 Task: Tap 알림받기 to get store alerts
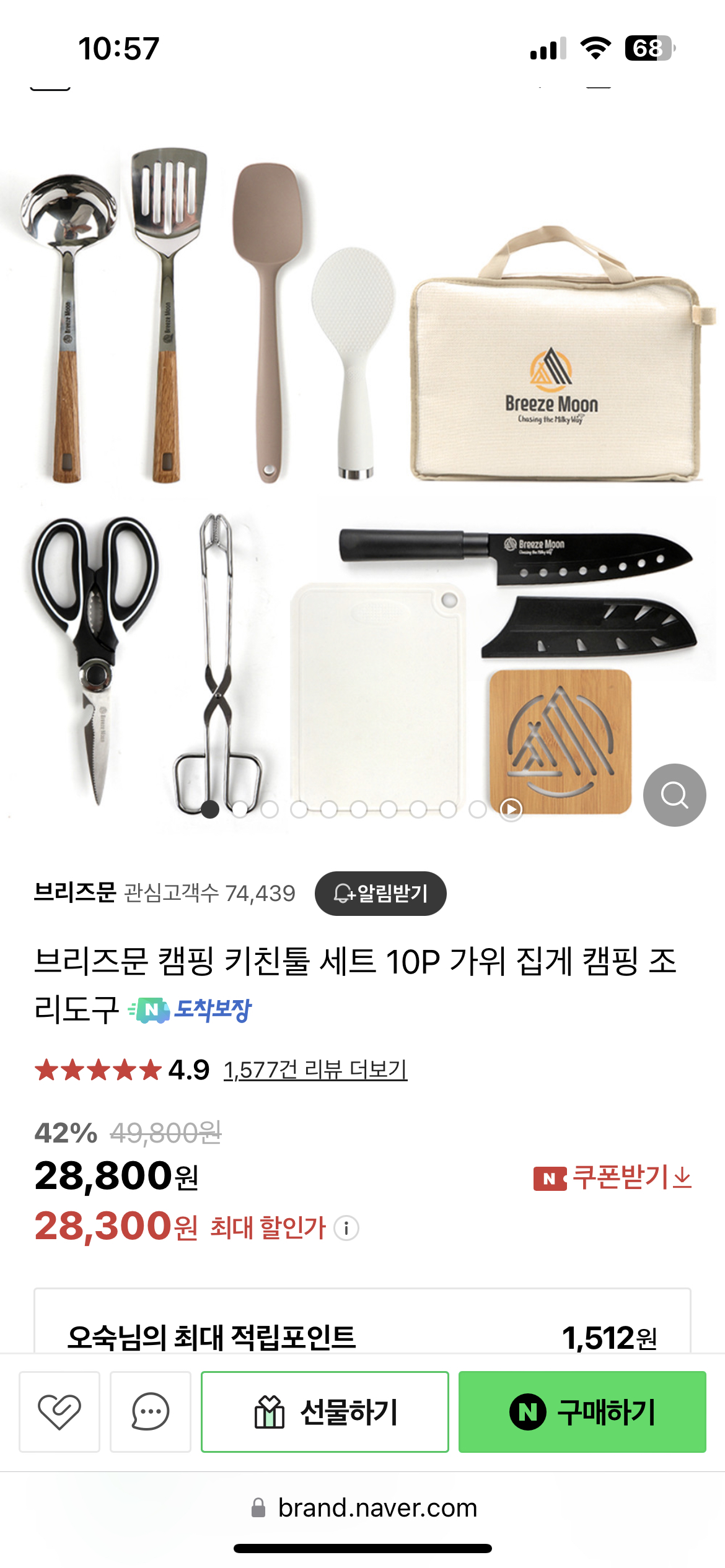[x=380, y=893]
